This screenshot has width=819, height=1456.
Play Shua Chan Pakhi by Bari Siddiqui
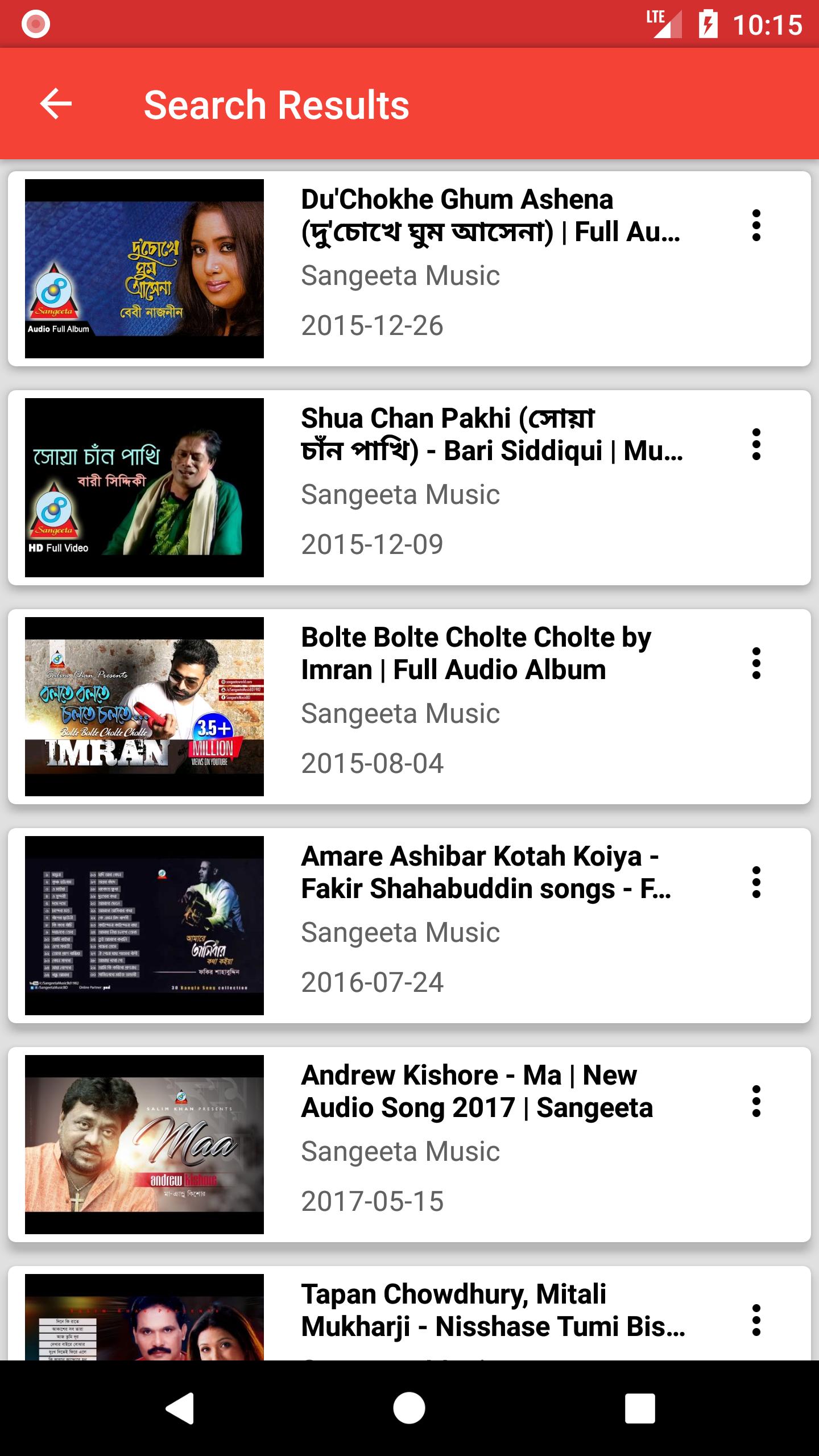409,487
